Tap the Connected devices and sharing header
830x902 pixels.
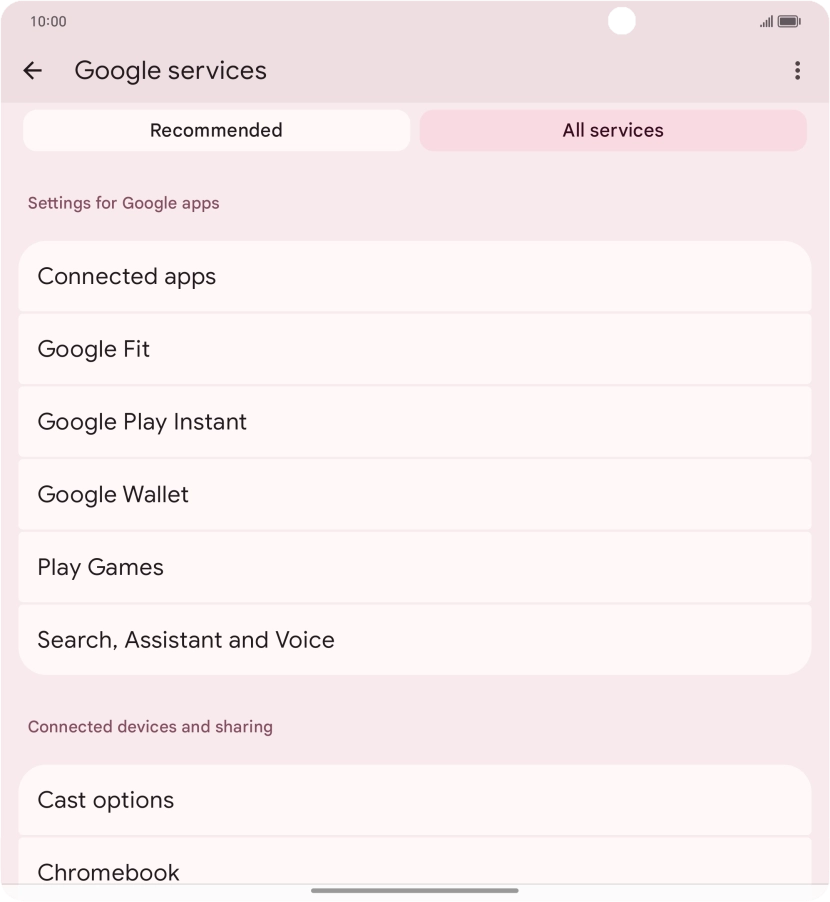150,726
